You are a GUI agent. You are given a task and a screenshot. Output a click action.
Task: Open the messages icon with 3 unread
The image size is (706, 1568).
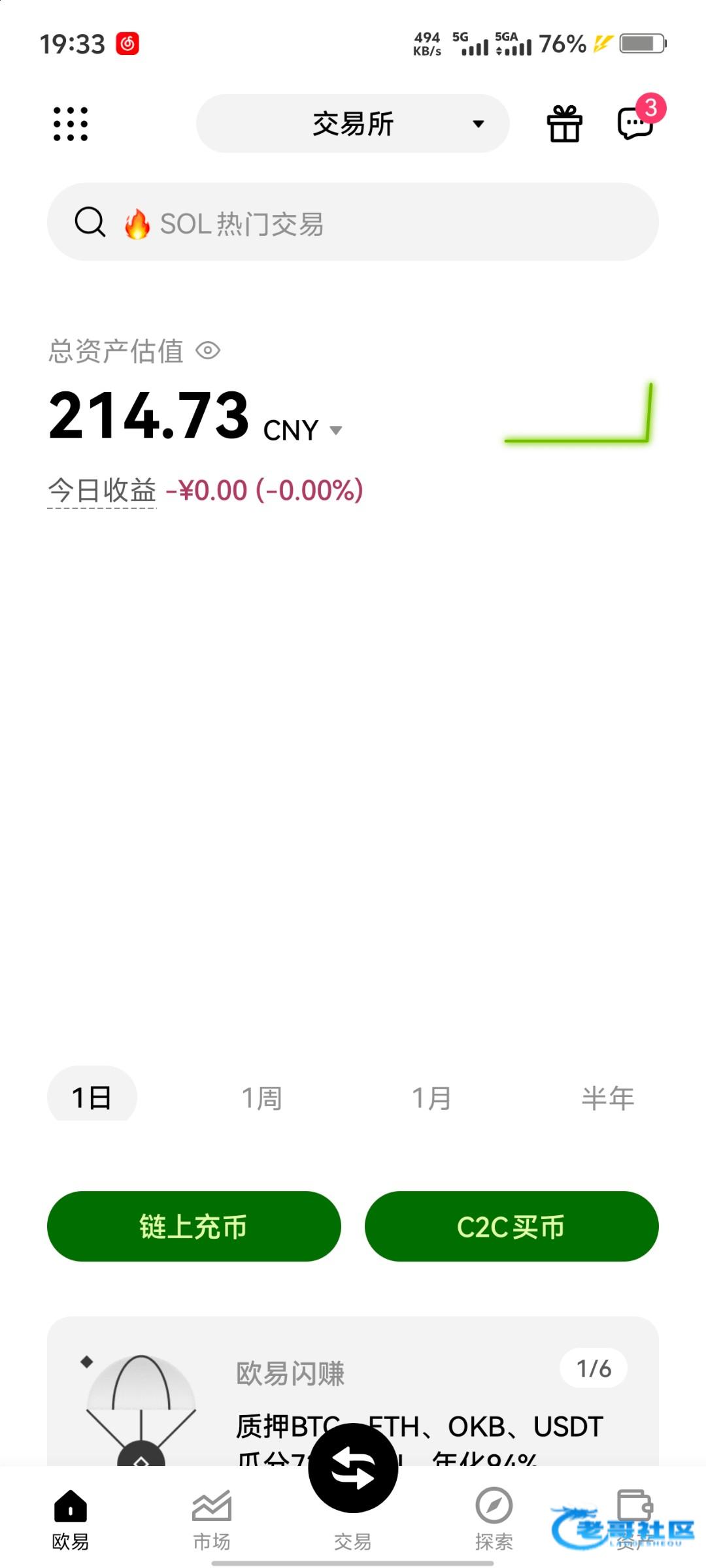point(635,123)
